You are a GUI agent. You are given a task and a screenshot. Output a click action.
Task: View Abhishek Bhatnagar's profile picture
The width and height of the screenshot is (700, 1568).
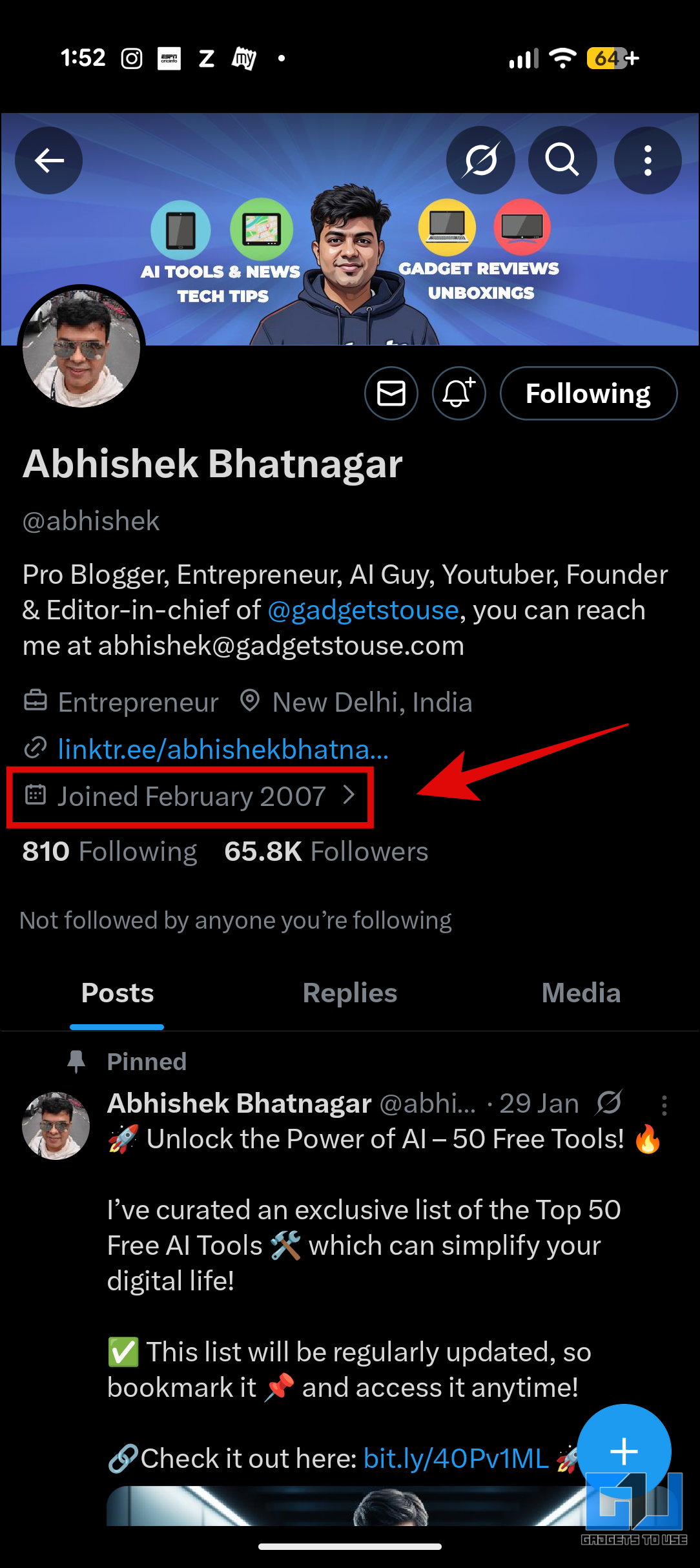[x=81, y=349]
